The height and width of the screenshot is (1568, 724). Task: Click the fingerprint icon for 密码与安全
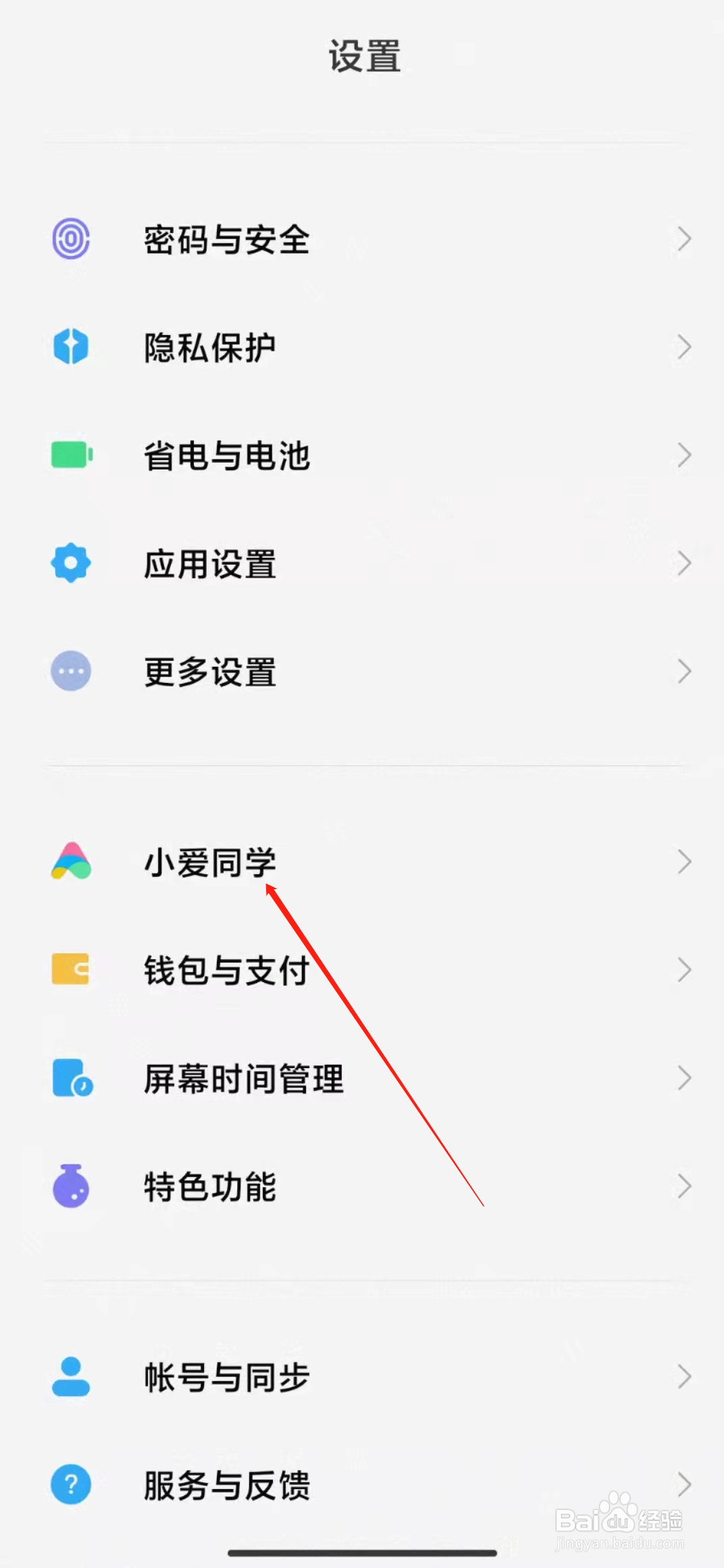click(70, 239)
